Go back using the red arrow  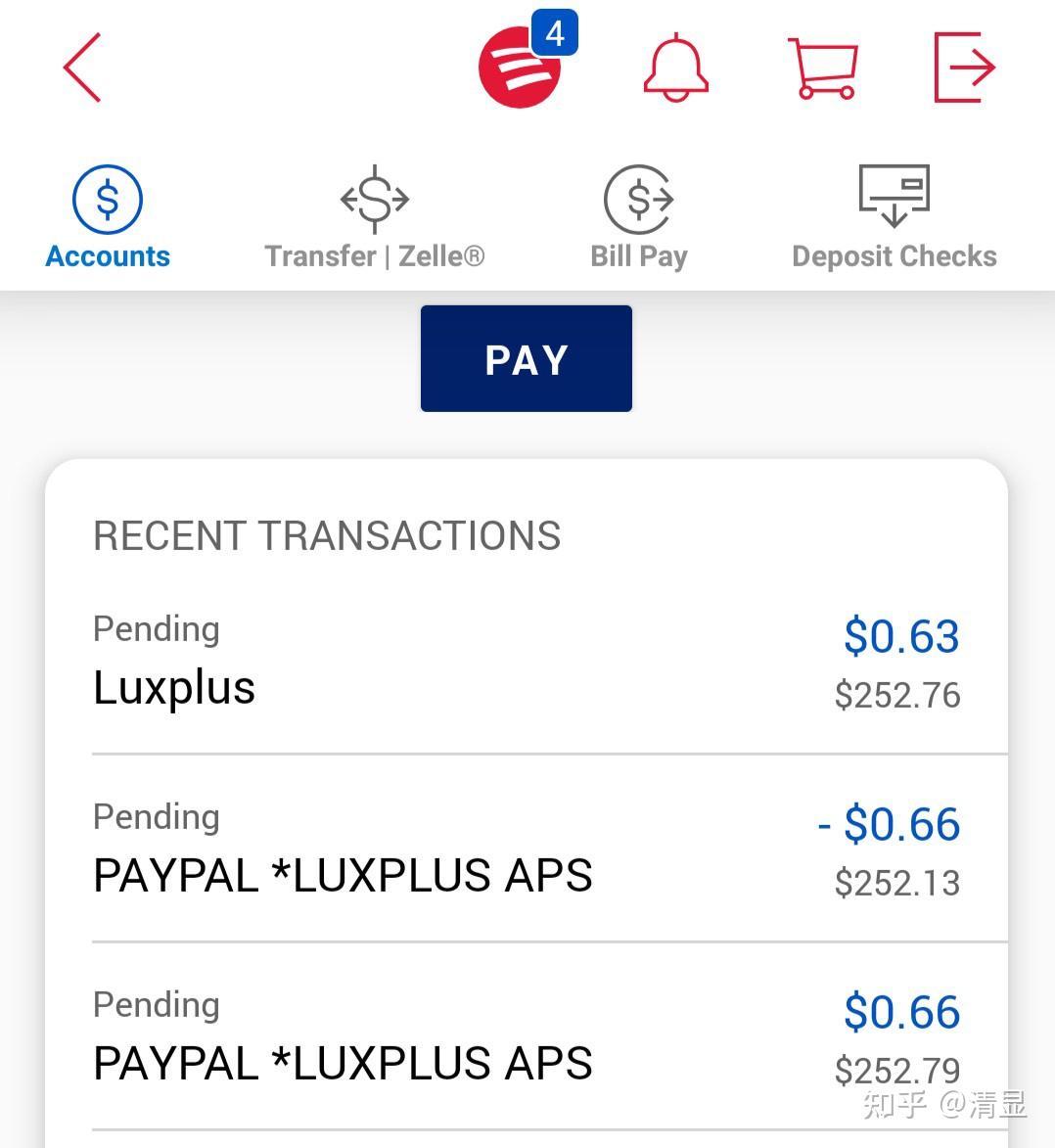pos(82,69)
